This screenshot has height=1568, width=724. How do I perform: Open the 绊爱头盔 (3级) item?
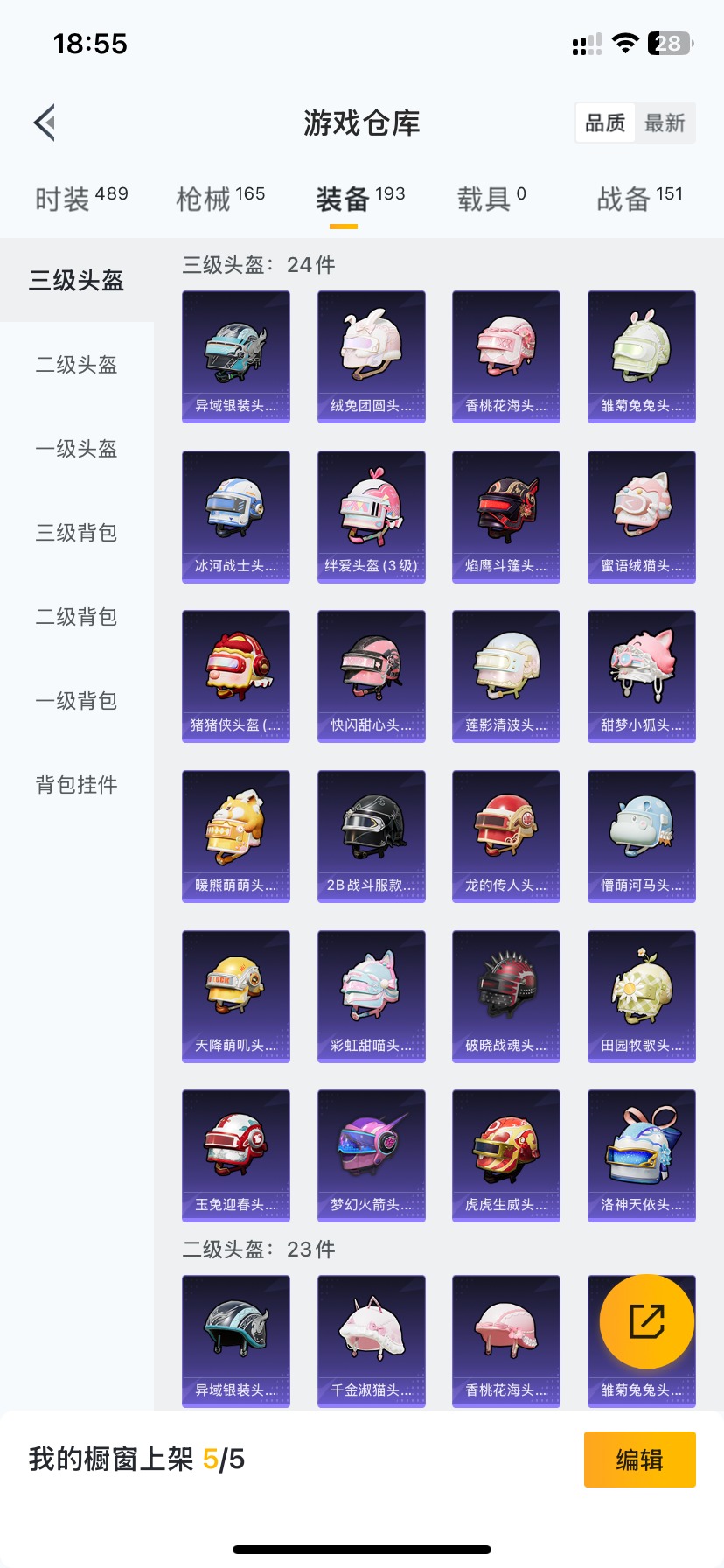coord(372,517)
